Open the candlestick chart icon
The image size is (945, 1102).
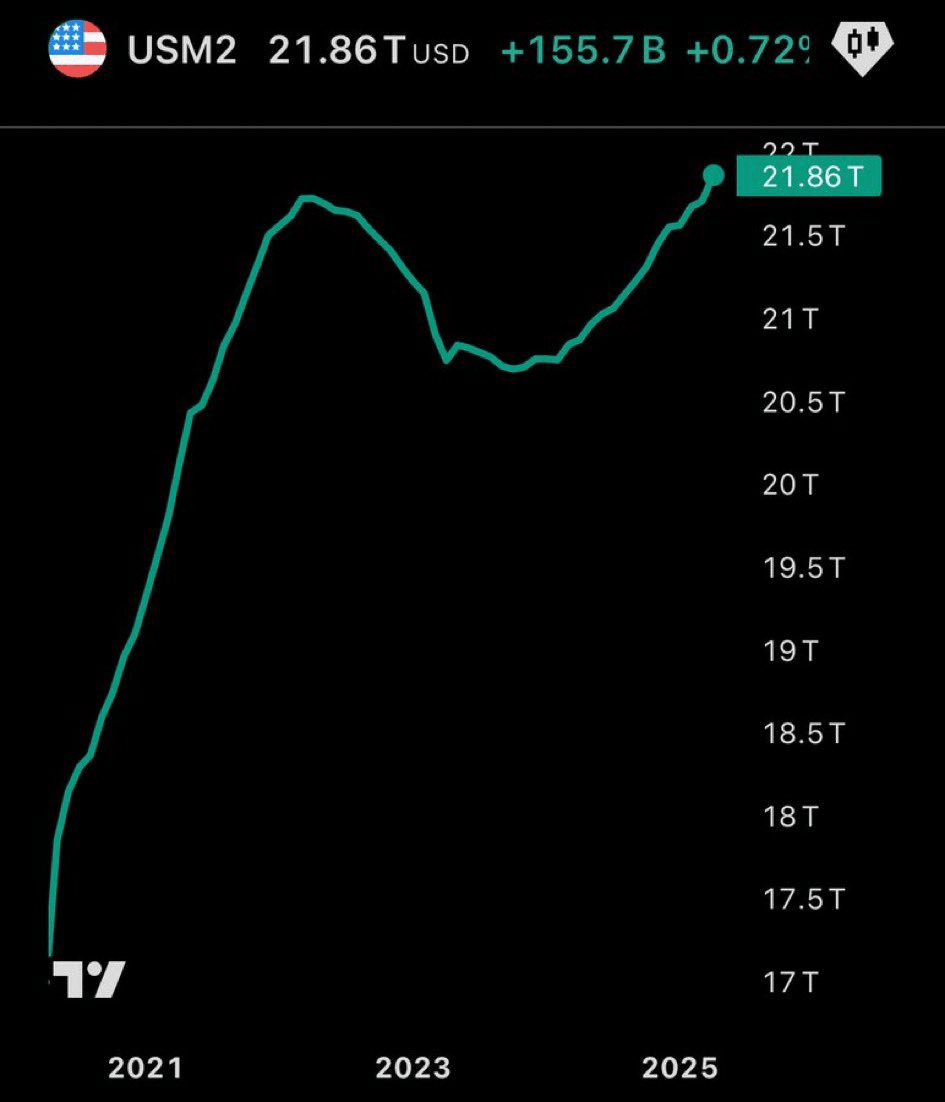click(862, 44)
